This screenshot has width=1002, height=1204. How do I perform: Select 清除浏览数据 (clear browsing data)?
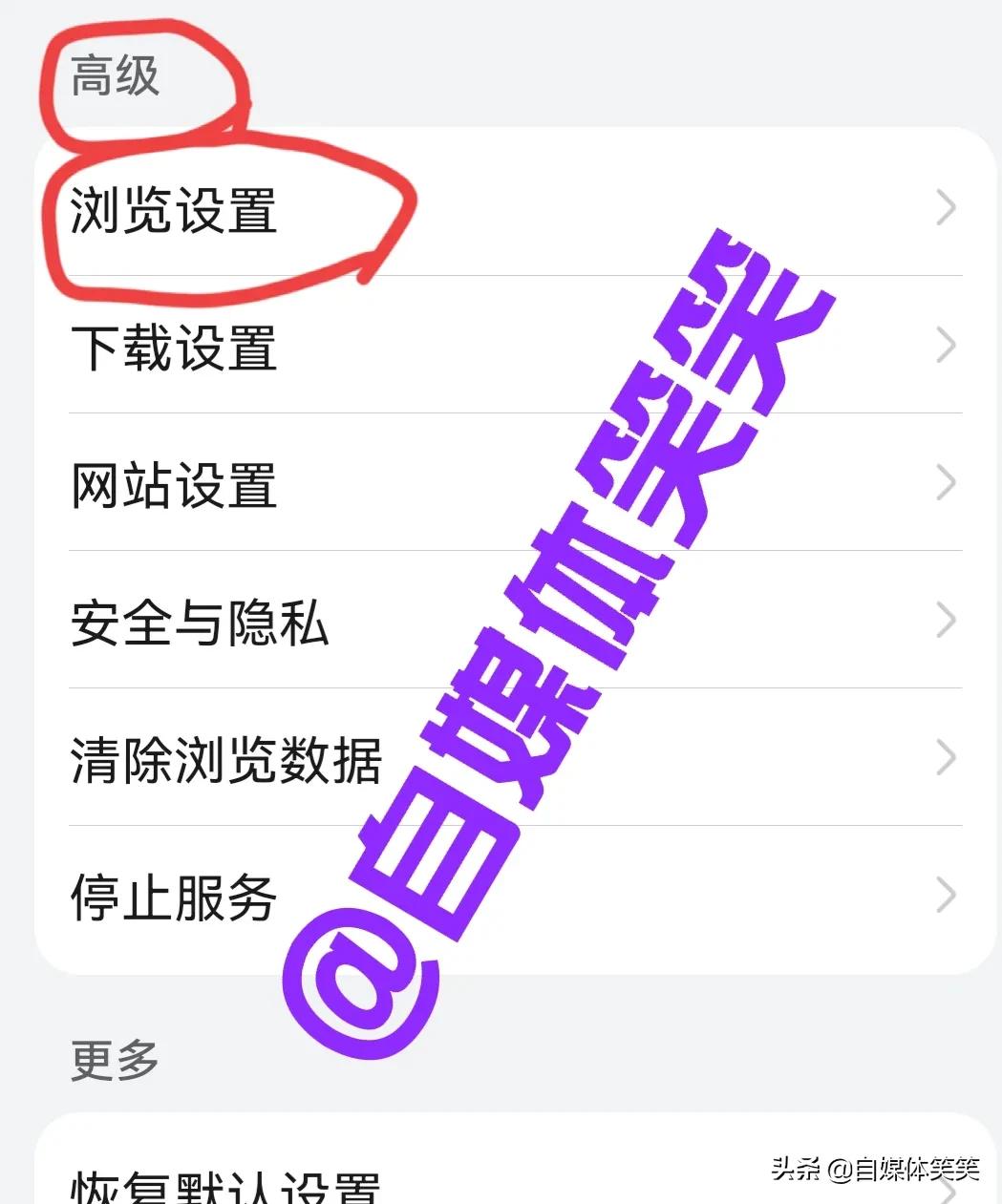(229, 758)
